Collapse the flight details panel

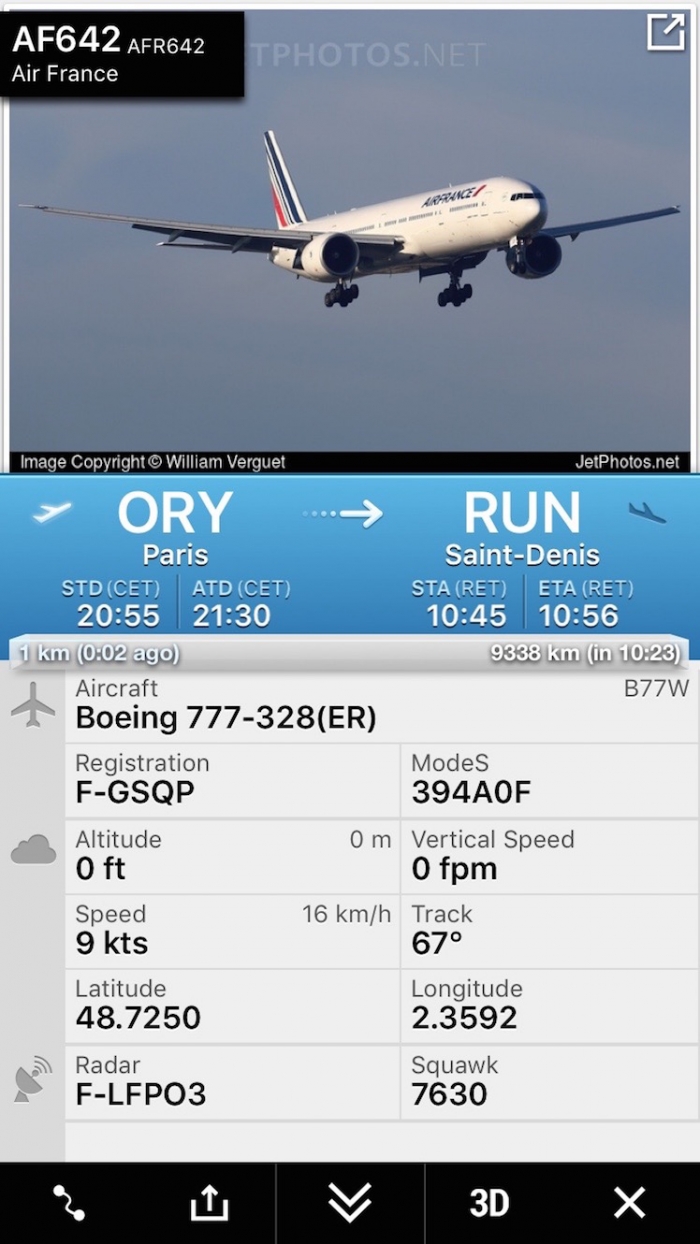coord(349,1202)
